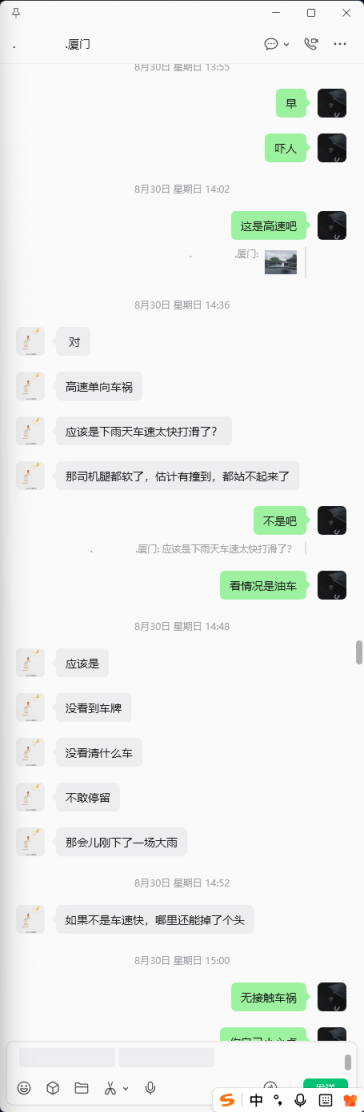Screen dimensions: 364x1112
Task: Tap the sender avatar beside 高速单向车祸
Action: 31,387
